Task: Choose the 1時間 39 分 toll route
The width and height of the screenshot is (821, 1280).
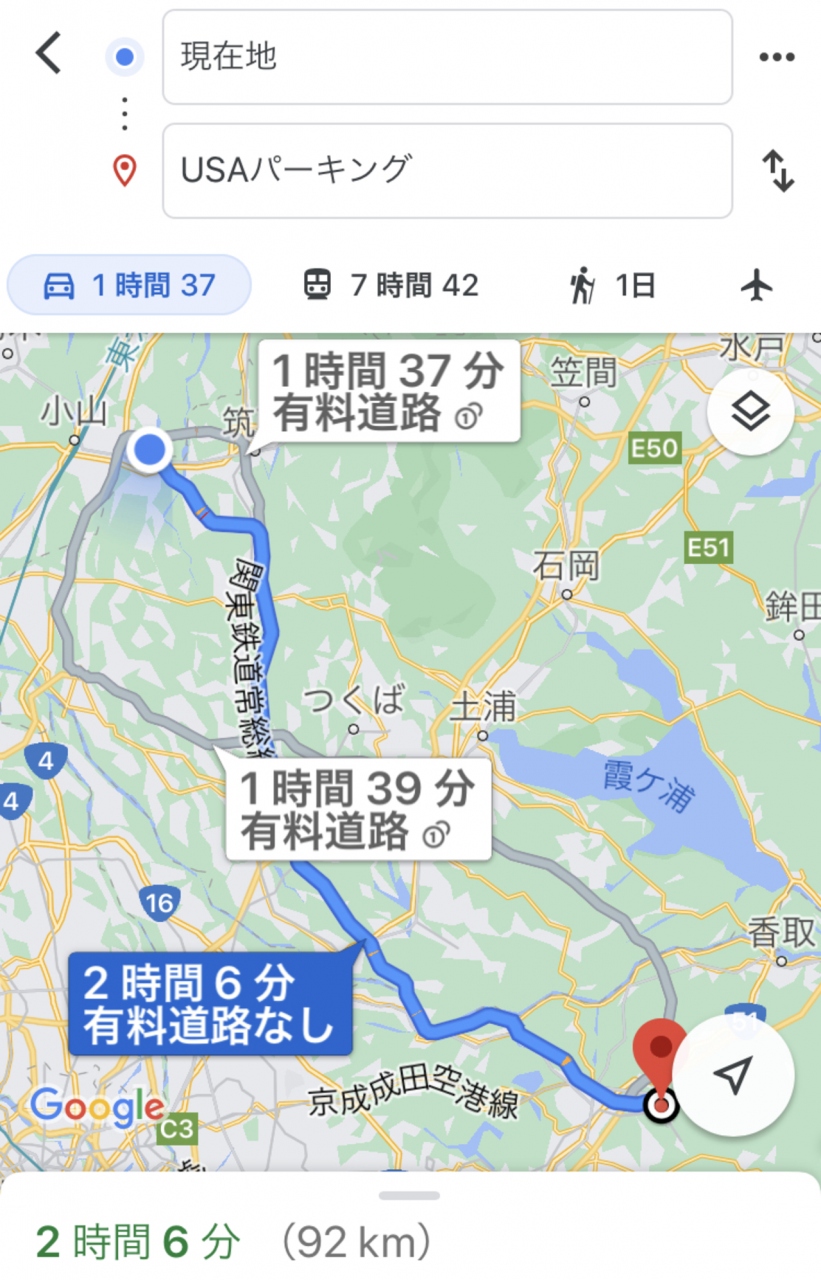Action: [x=358, y=810]
